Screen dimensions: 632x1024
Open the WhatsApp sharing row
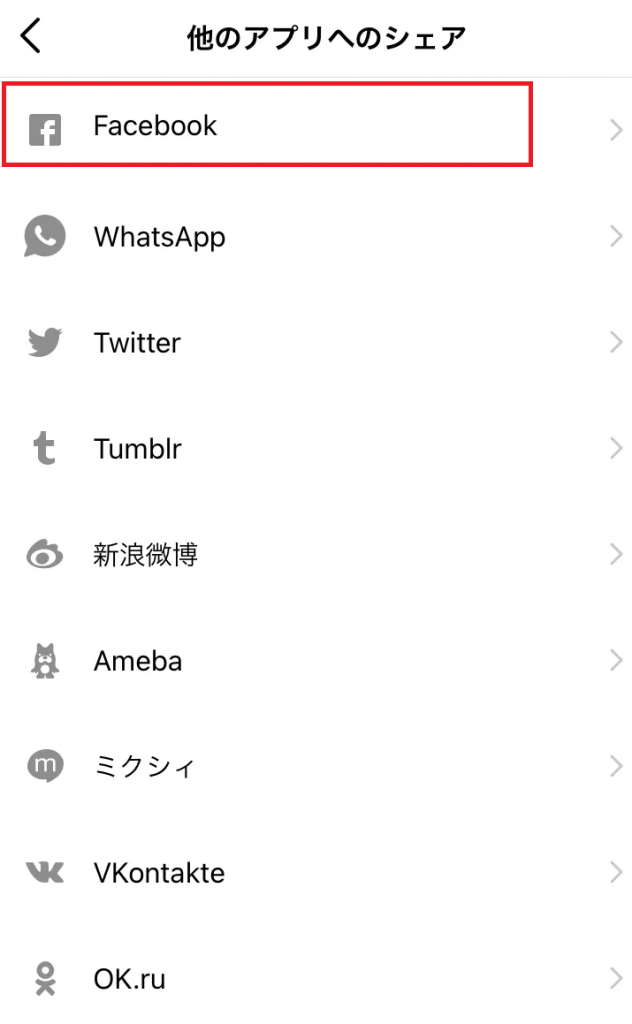point(316,236)
